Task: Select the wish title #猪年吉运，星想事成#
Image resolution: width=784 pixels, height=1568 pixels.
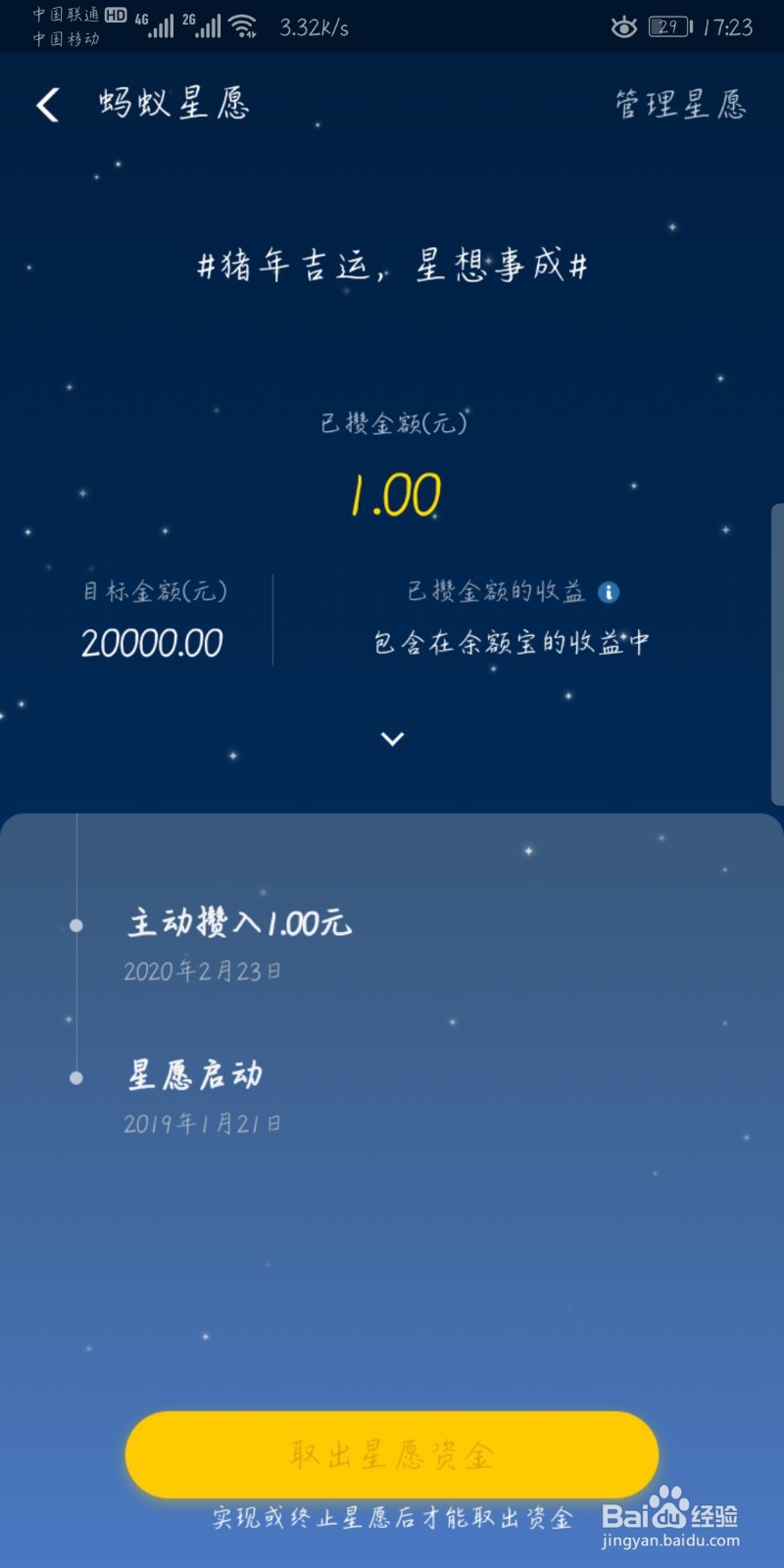Action: tap(392, 265)
